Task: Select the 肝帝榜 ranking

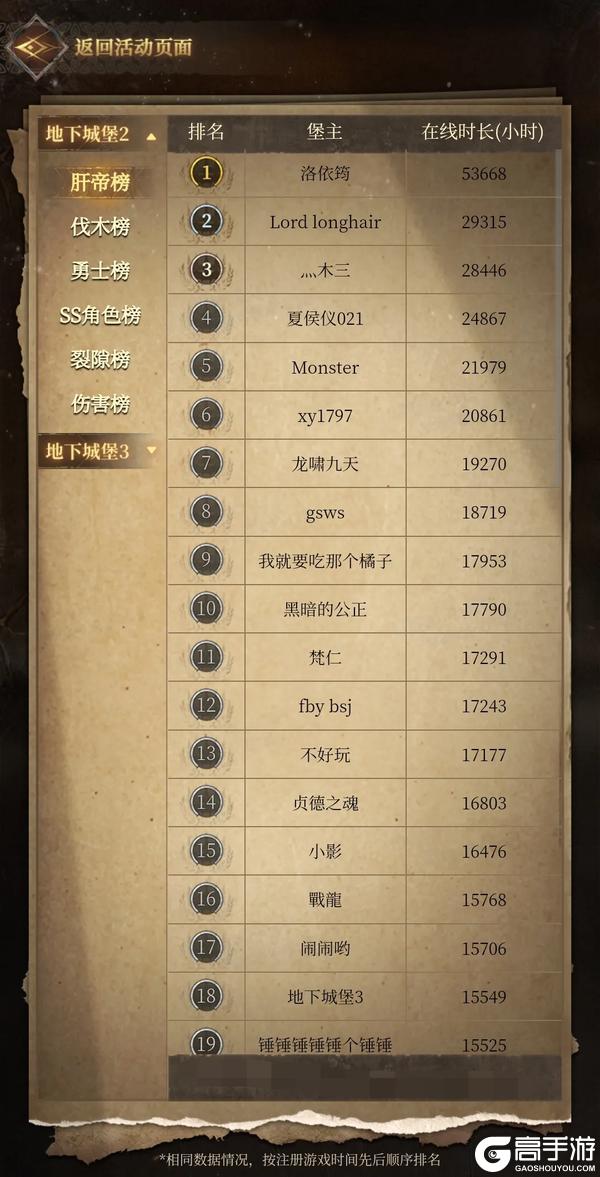Action: click(100, 183)
